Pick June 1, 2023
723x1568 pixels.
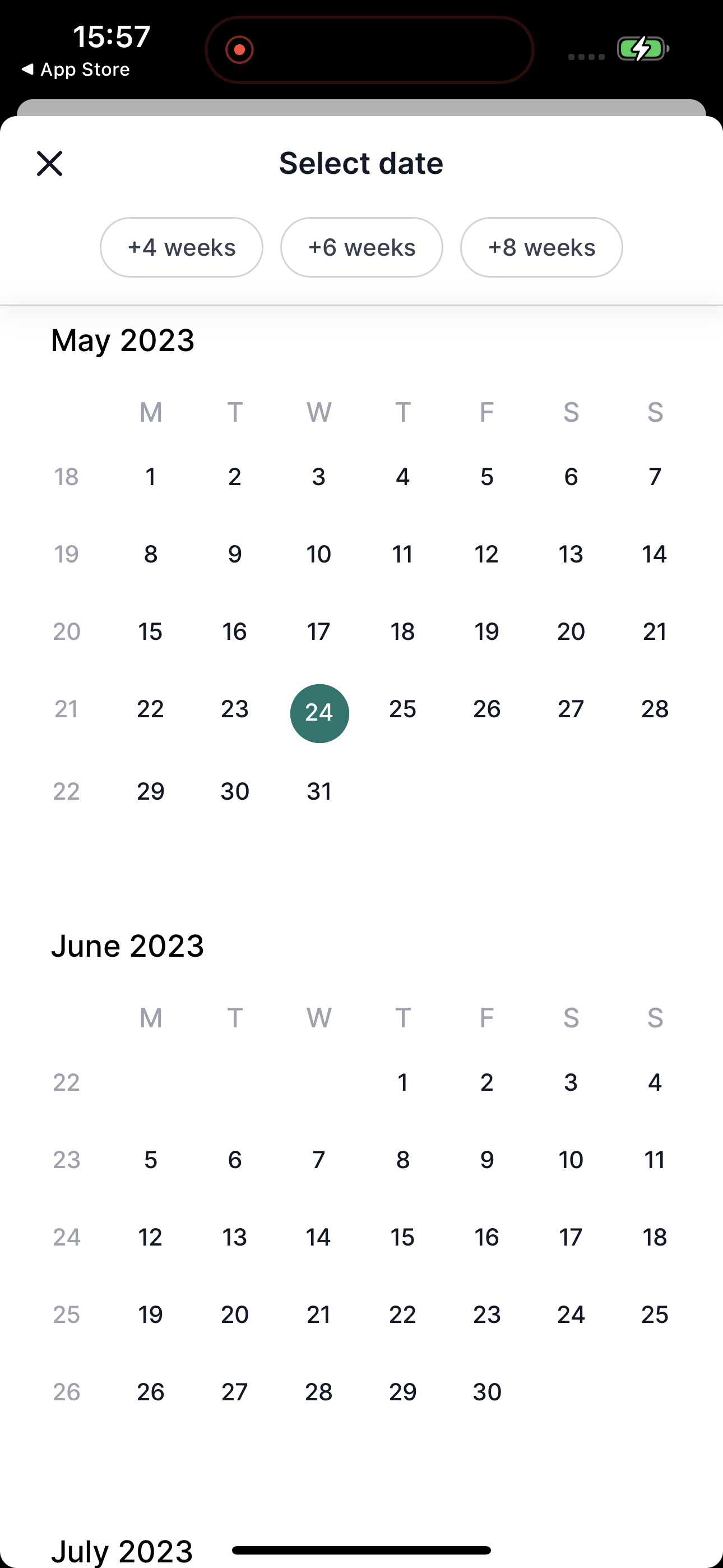tap(402, 1082)
